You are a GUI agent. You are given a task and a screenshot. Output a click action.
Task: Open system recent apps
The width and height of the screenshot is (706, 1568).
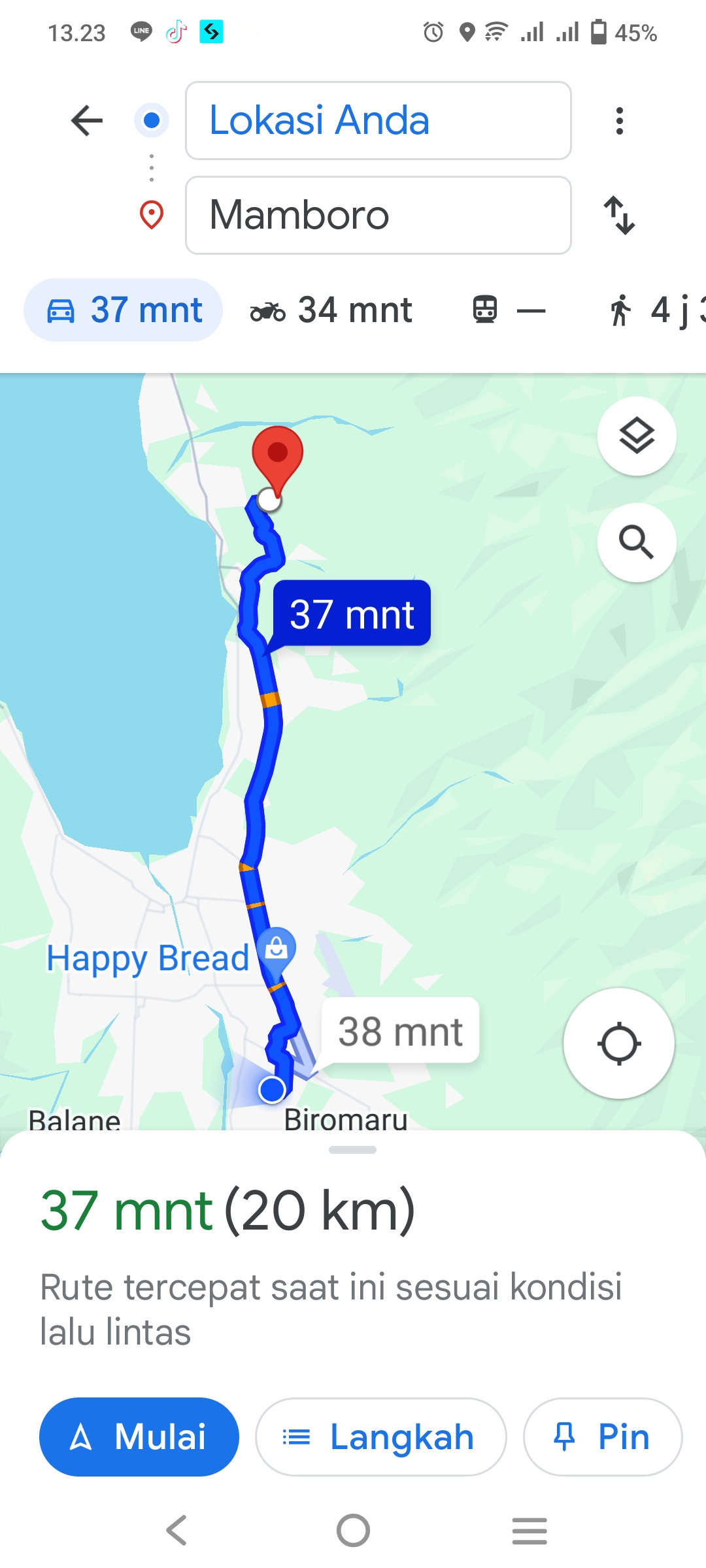(529, 1531)
